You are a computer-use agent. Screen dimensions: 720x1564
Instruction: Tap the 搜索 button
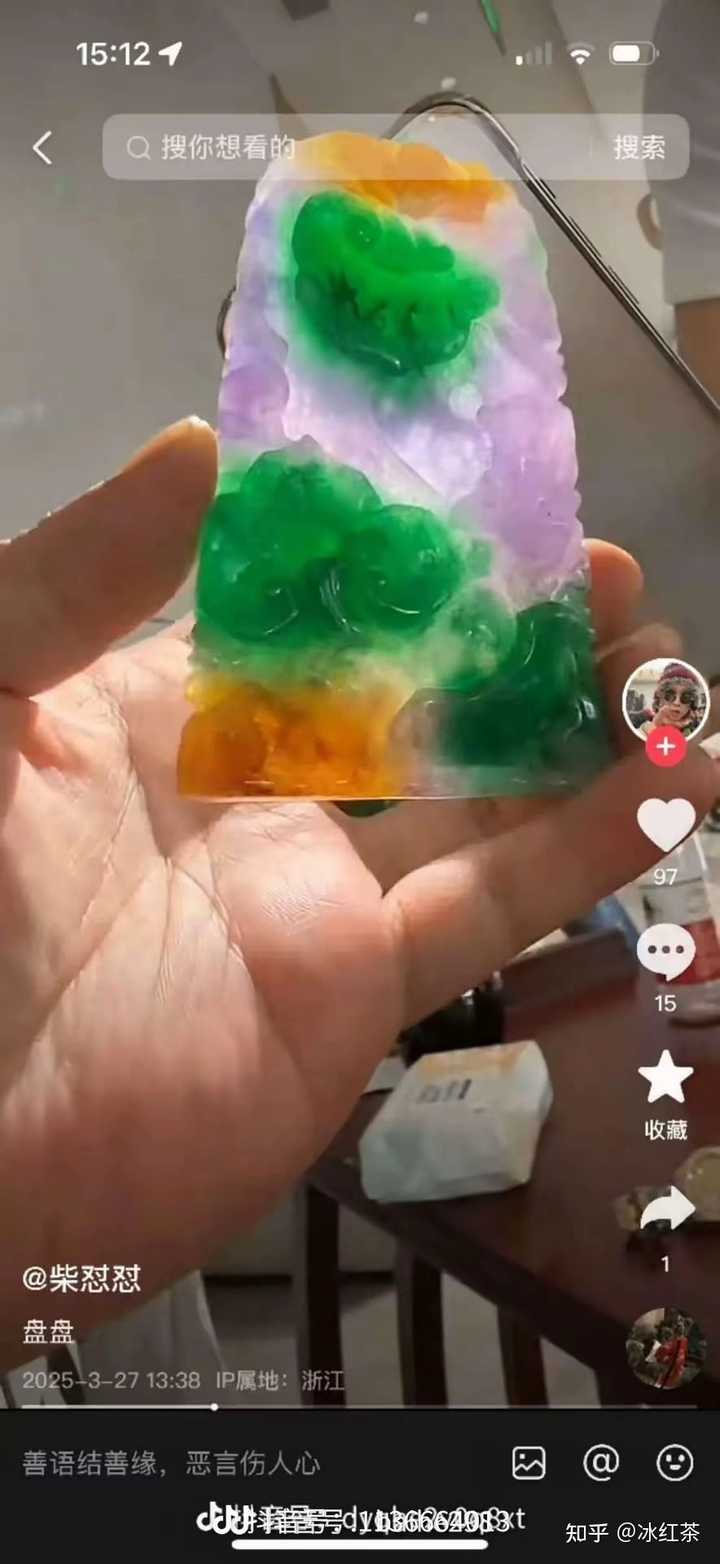639,148
